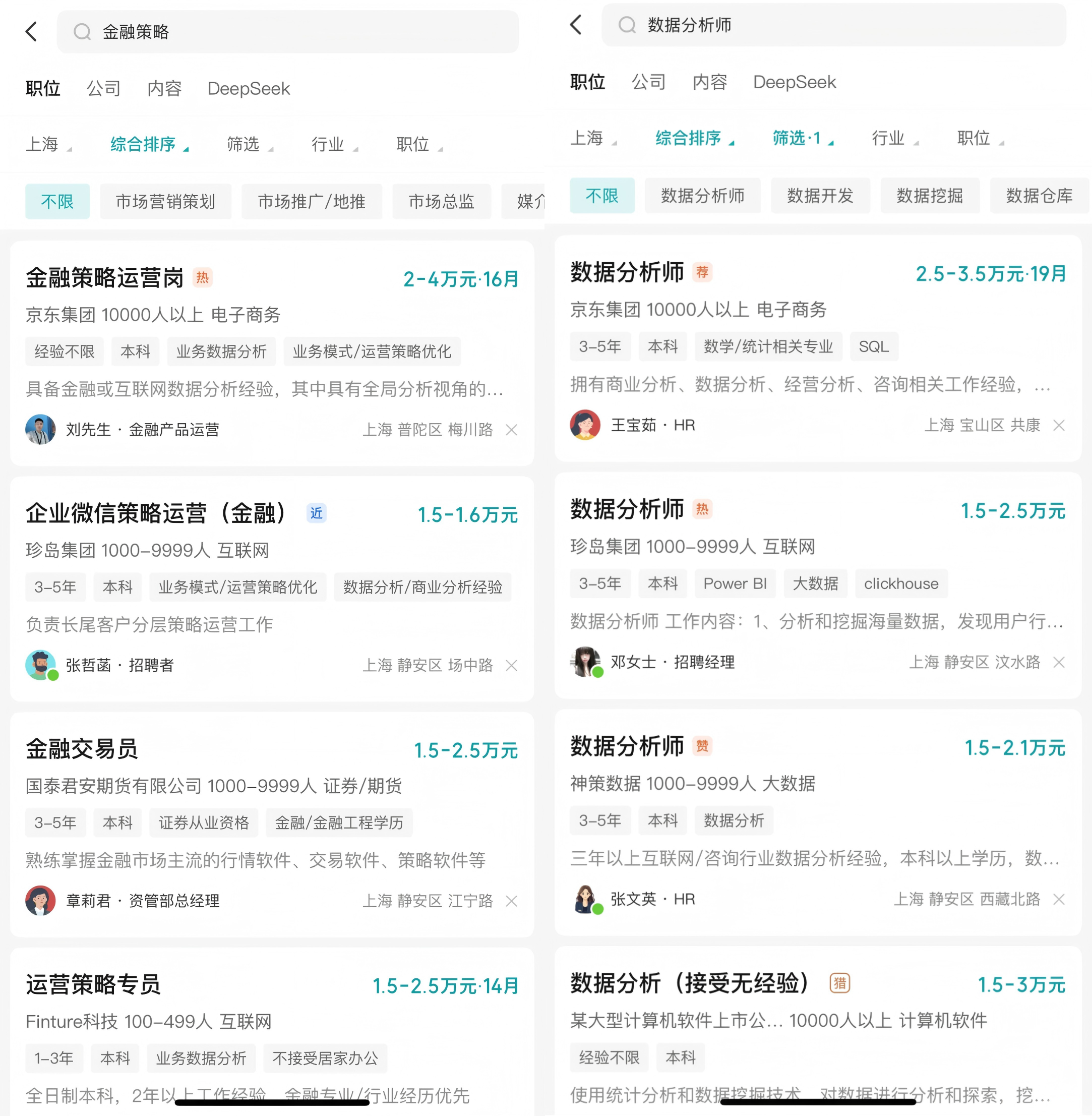The image size is (1092, 1116).
Task: Filter by 市场推广/地推
Action: 312,201
